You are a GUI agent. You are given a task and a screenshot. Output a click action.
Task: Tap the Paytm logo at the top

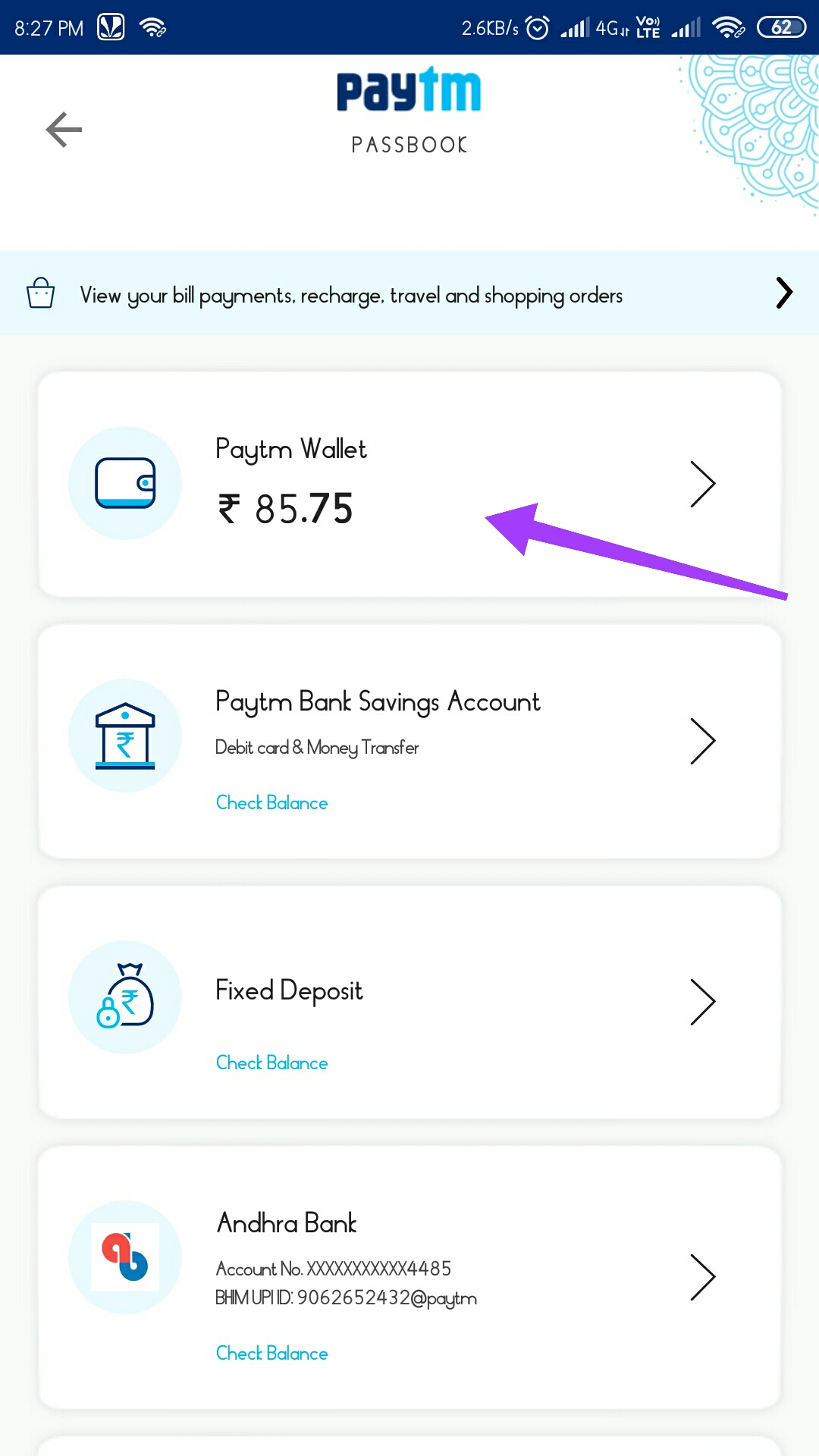coord(409,89)
